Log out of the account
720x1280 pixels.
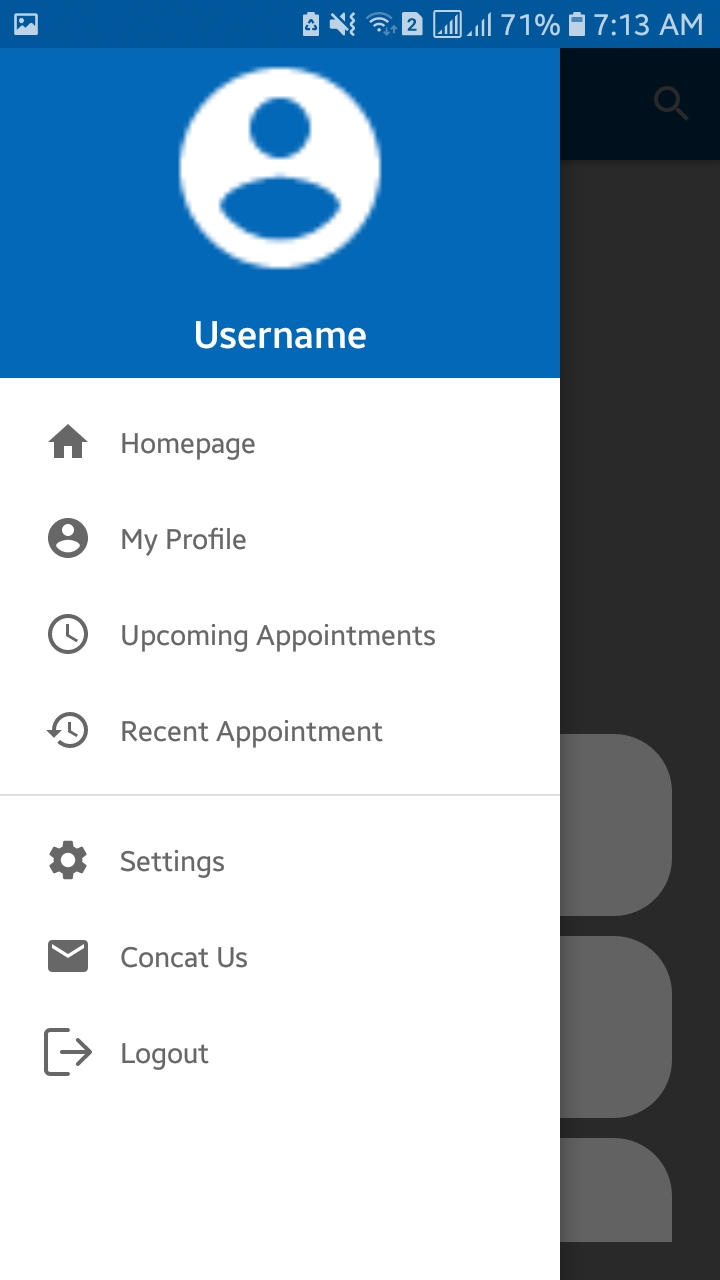280,1053
